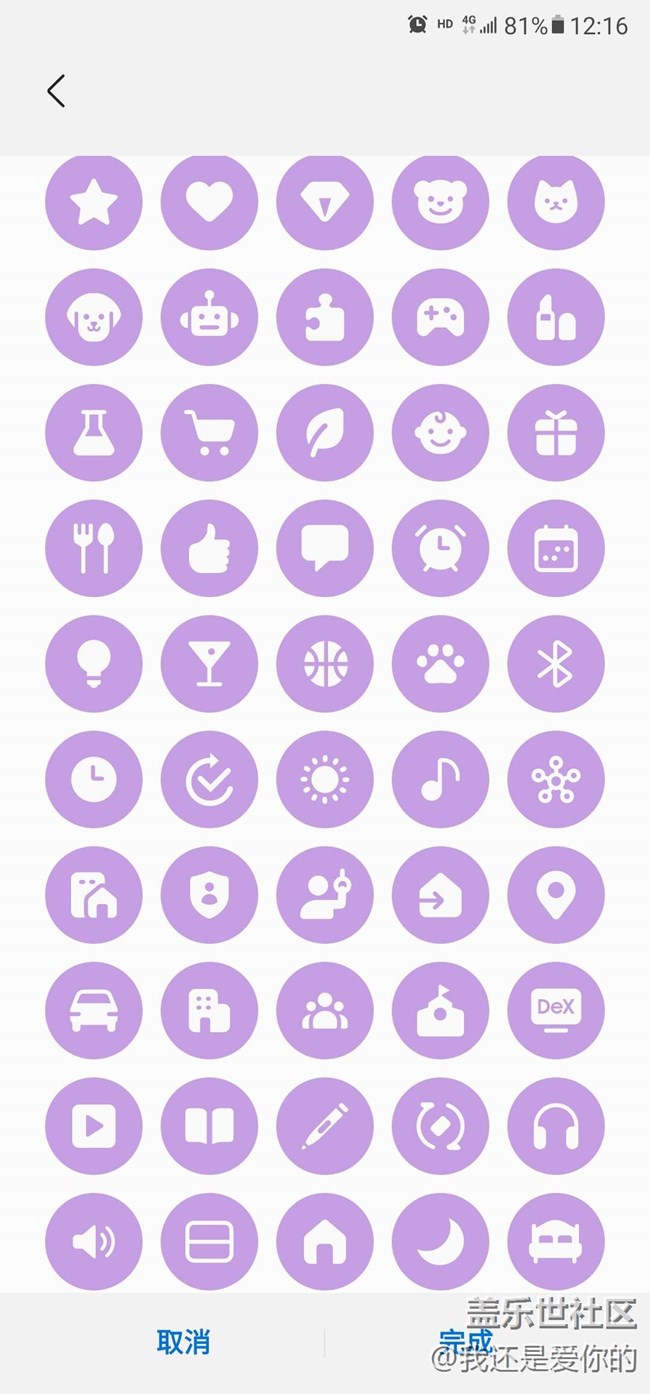This screenshot has height=1394, width=650.
Task: Go back using the top-left arrow
Action: pyautogui.click(x=56, y=91)
